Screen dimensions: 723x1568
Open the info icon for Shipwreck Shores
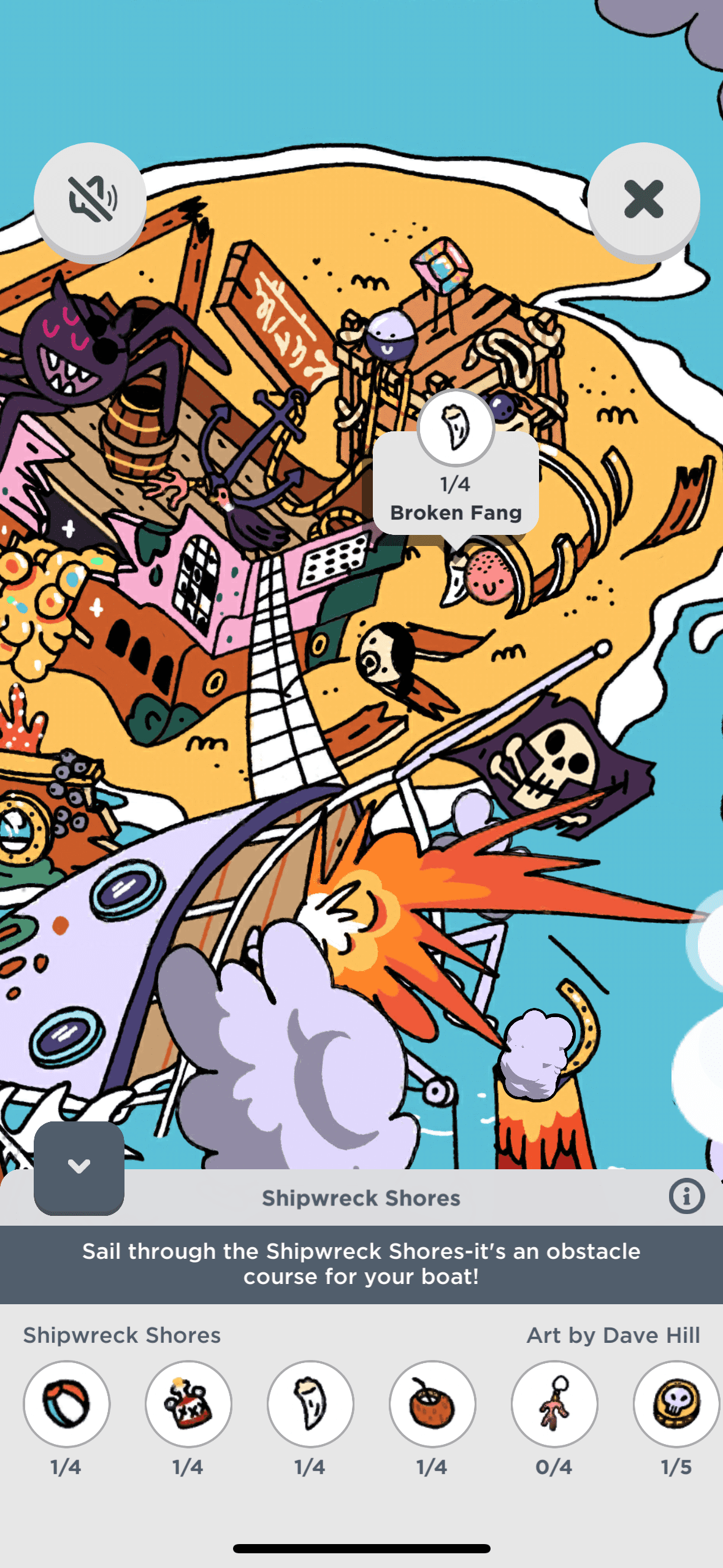686,1196
